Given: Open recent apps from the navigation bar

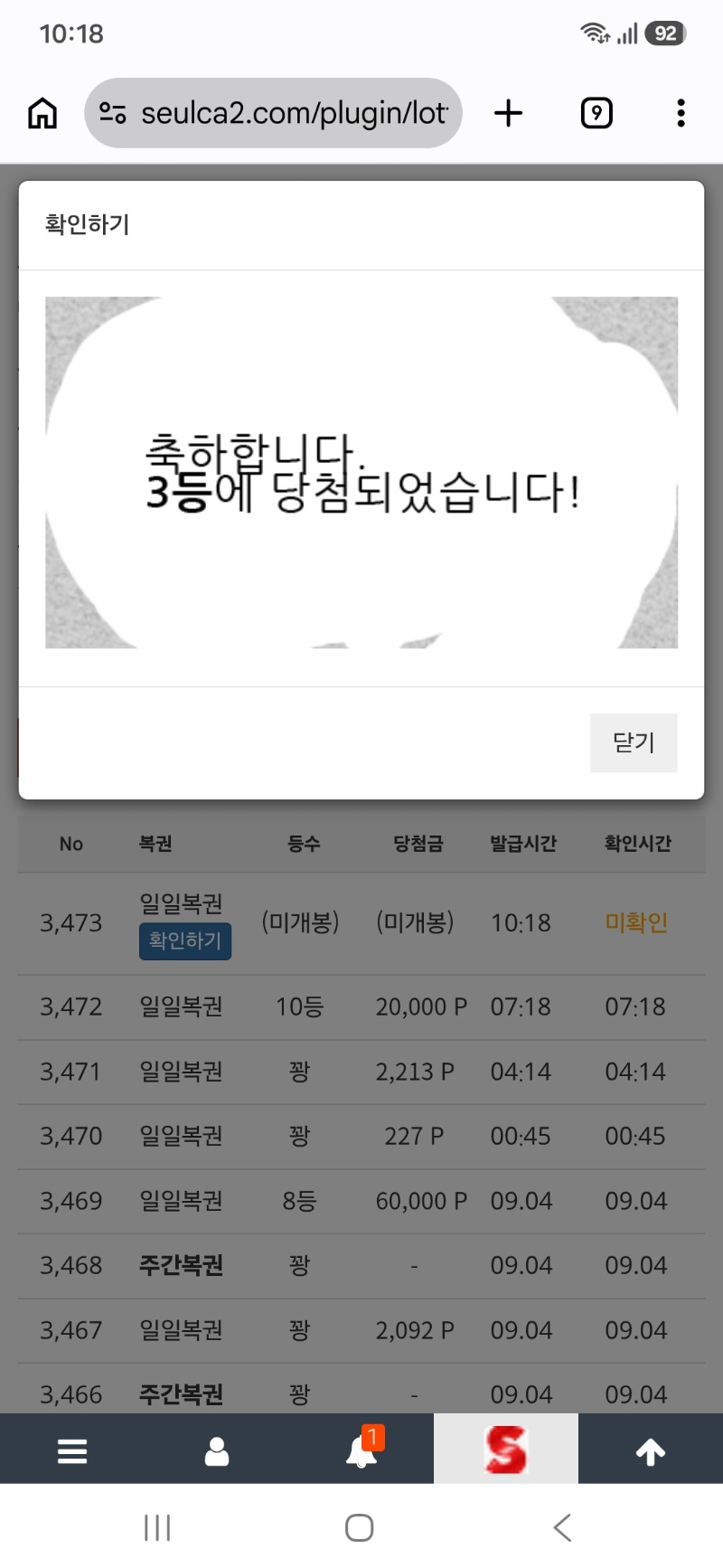Looking at the screenshot, I should coord(157,1528).
